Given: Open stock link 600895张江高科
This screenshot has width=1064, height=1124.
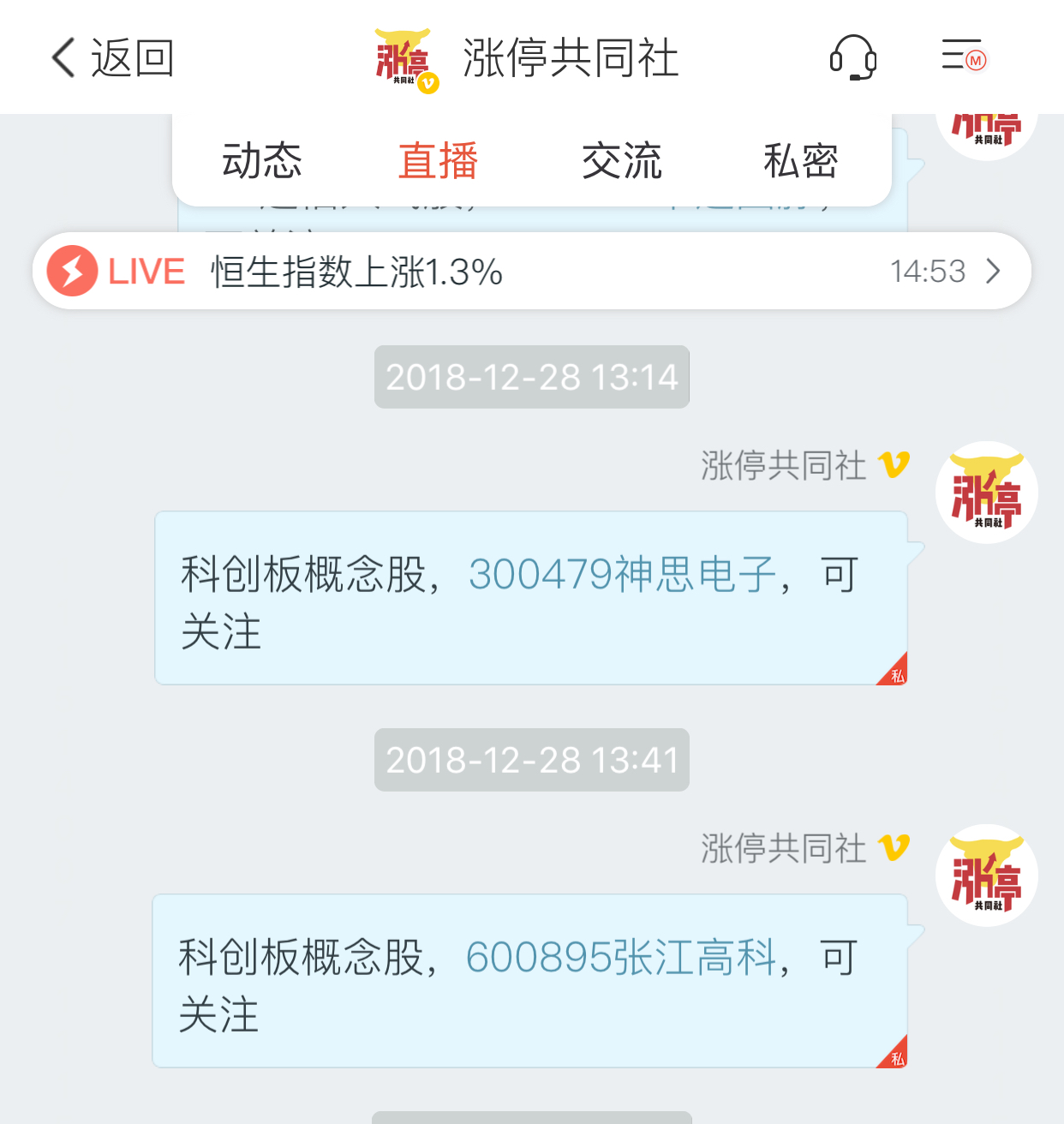Looking at the screenshot, I should click(x=621, y=957).
